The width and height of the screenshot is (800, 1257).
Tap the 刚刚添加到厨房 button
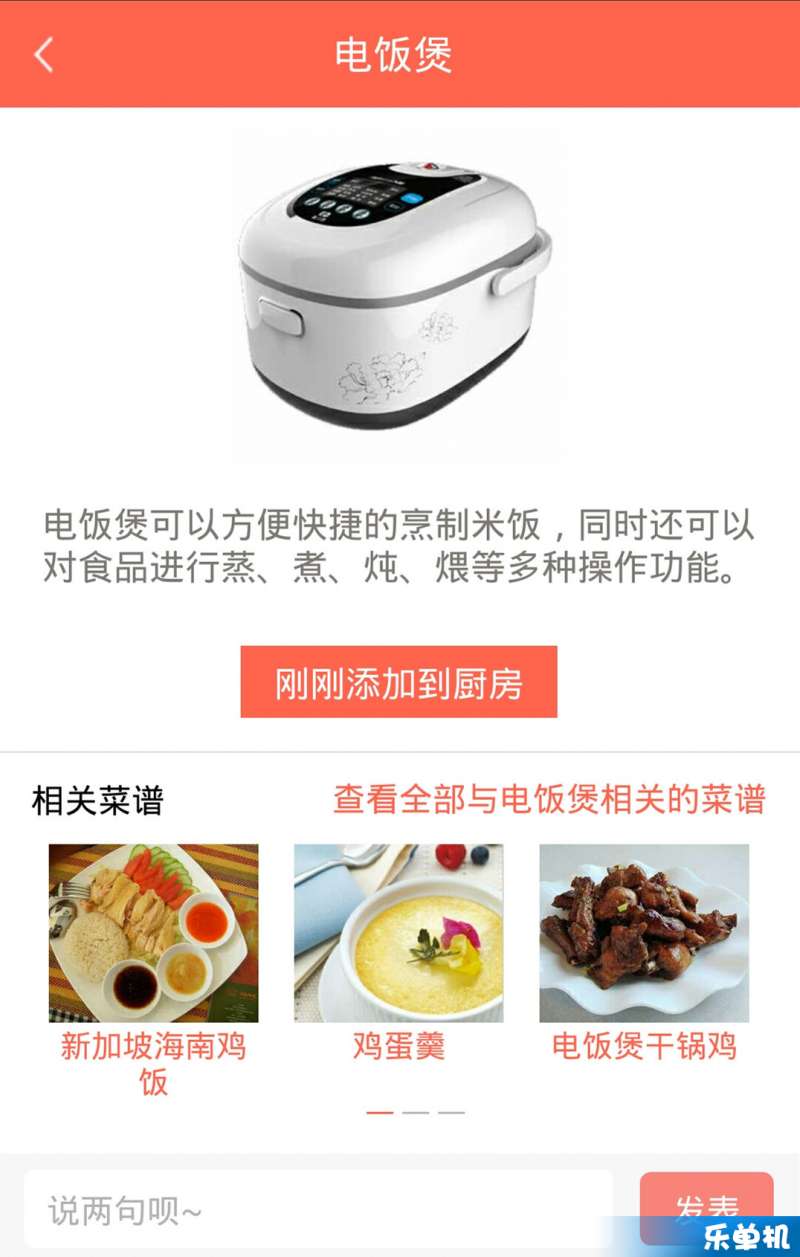click(x=398, y=682)
